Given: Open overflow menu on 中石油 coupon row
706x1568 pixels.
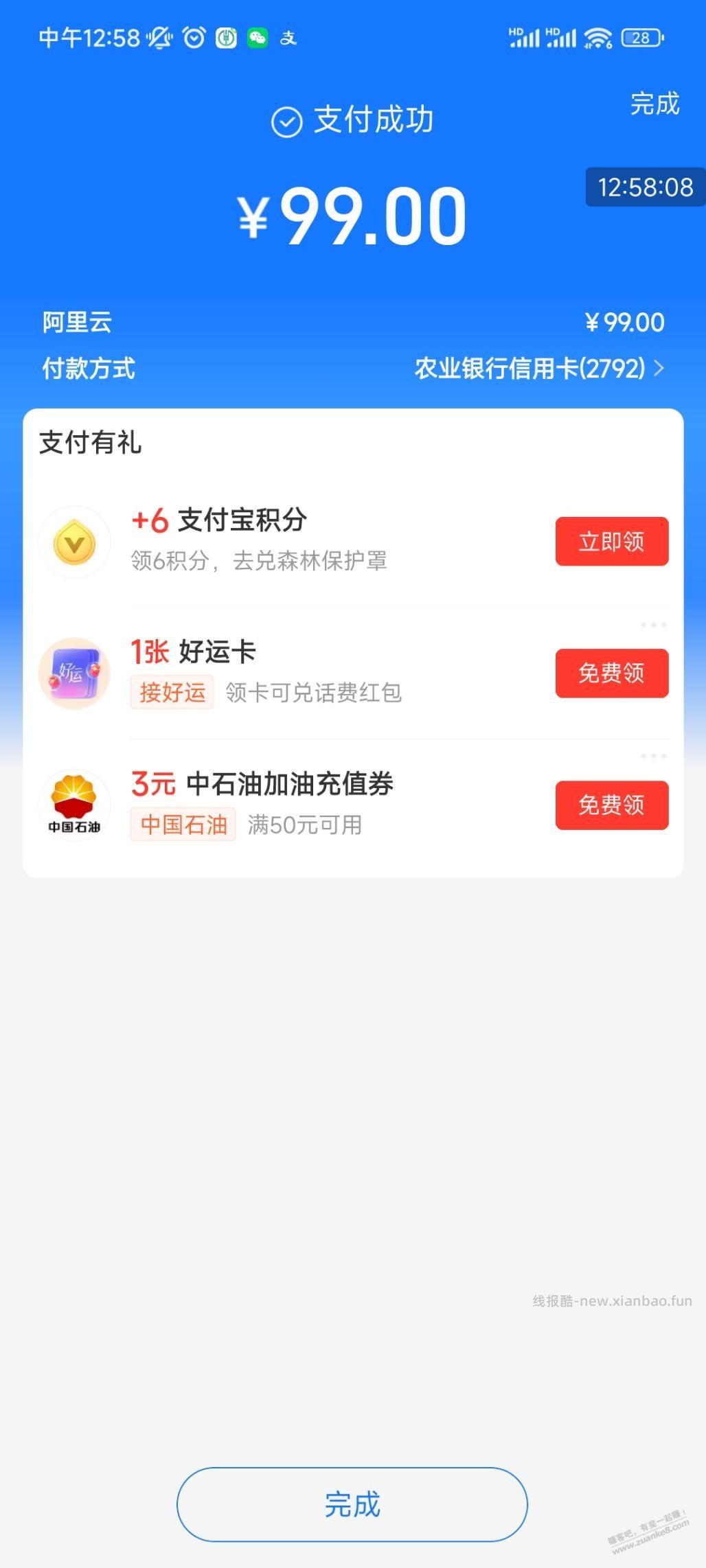Looking at the screenshot, I should 652,755.
